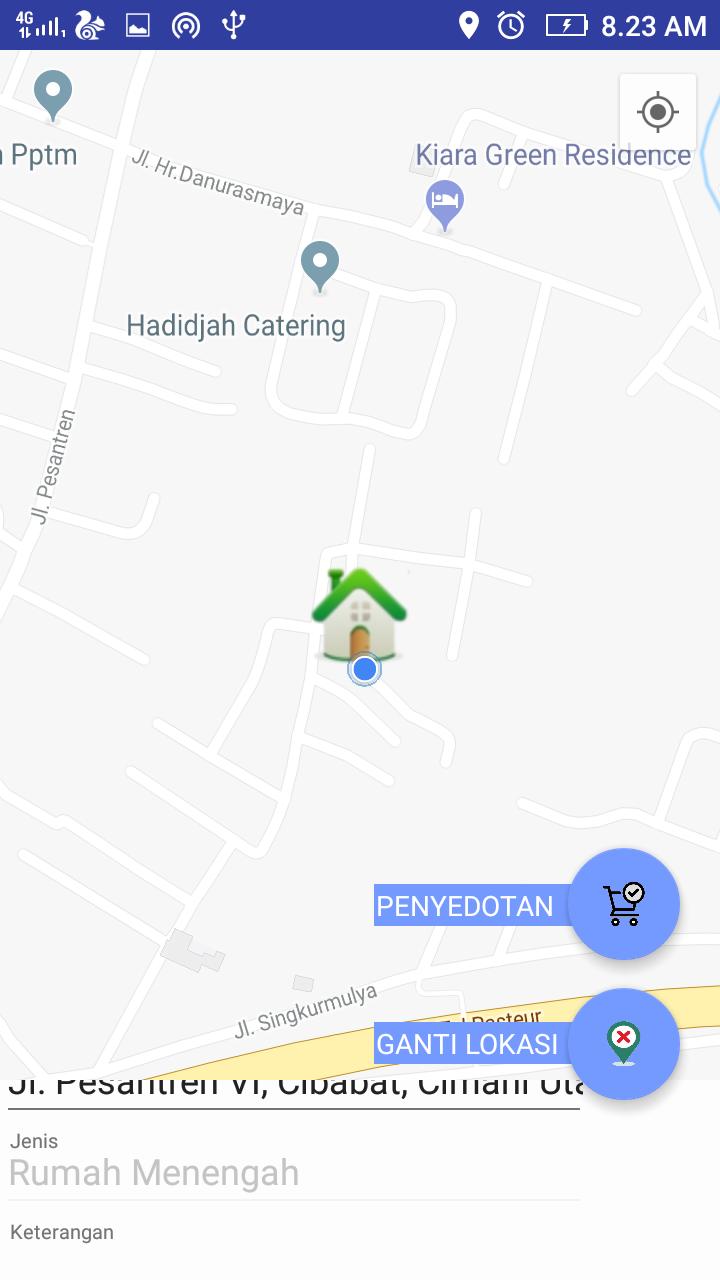Tap the Penyedotan cart button

624,904
